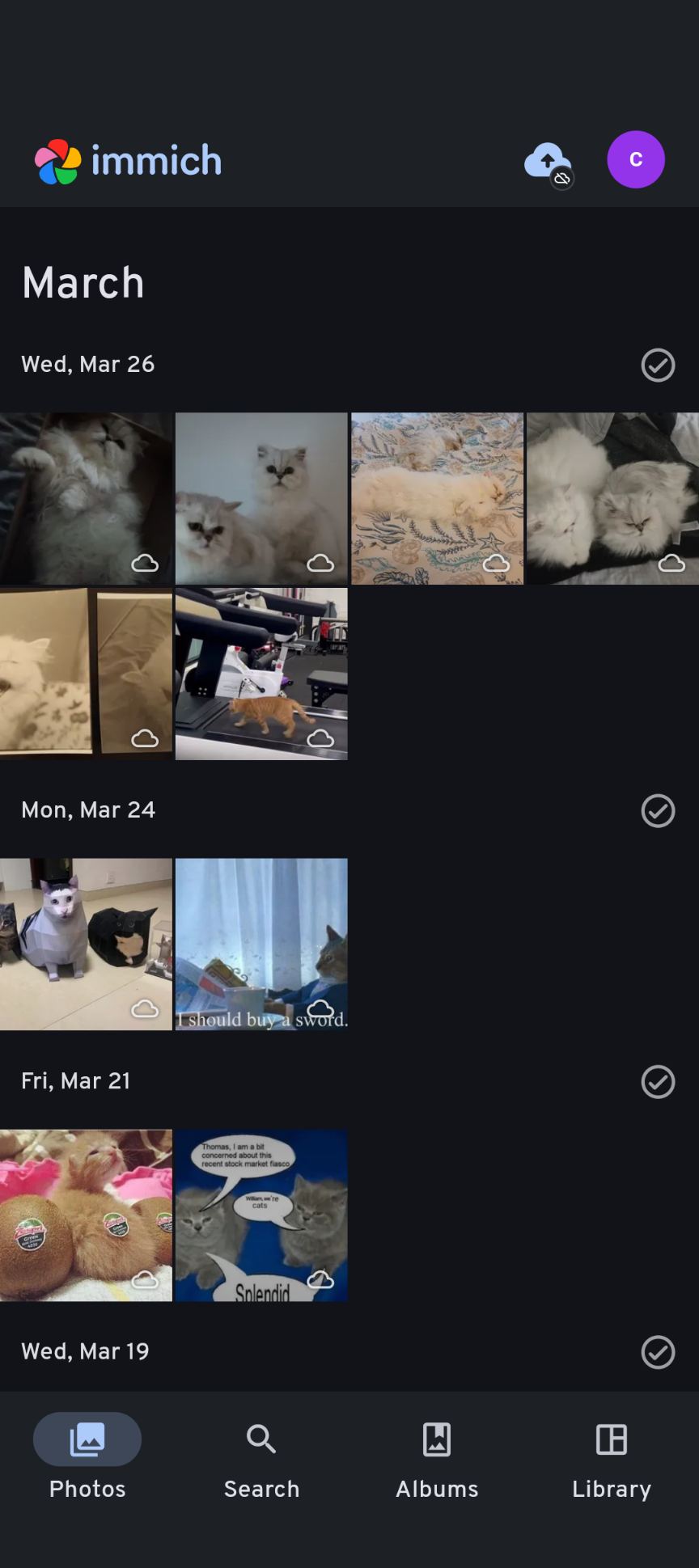Image resolution: width=699 pixels, height=1568 pixels.
Task: Select all photos from Wed, Mar 26
Action: (658, 365)
